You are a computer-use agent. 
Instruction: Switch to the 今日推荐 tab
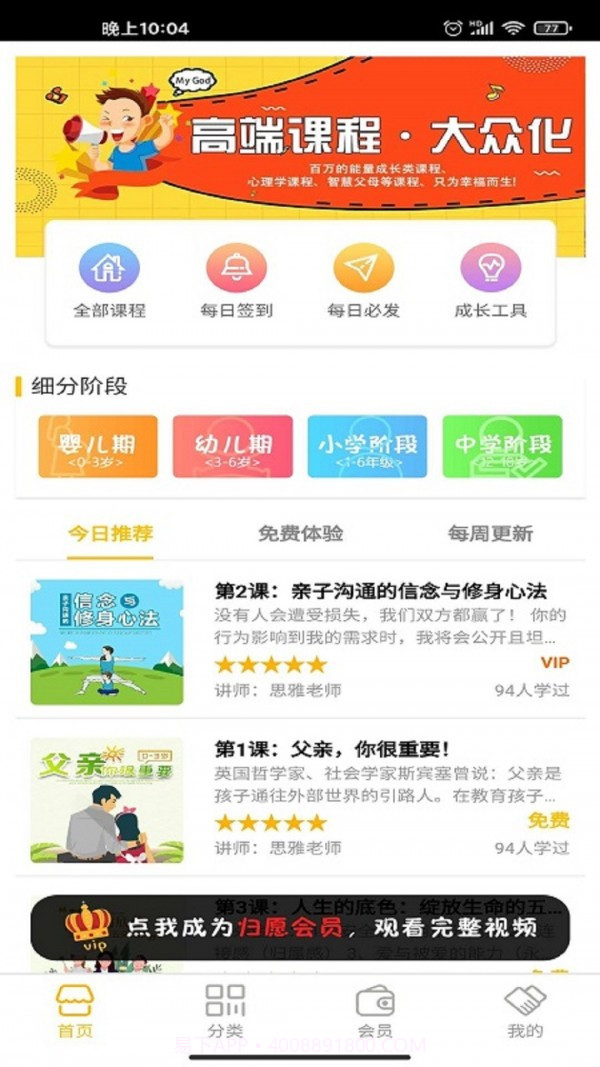pos(110,533)
